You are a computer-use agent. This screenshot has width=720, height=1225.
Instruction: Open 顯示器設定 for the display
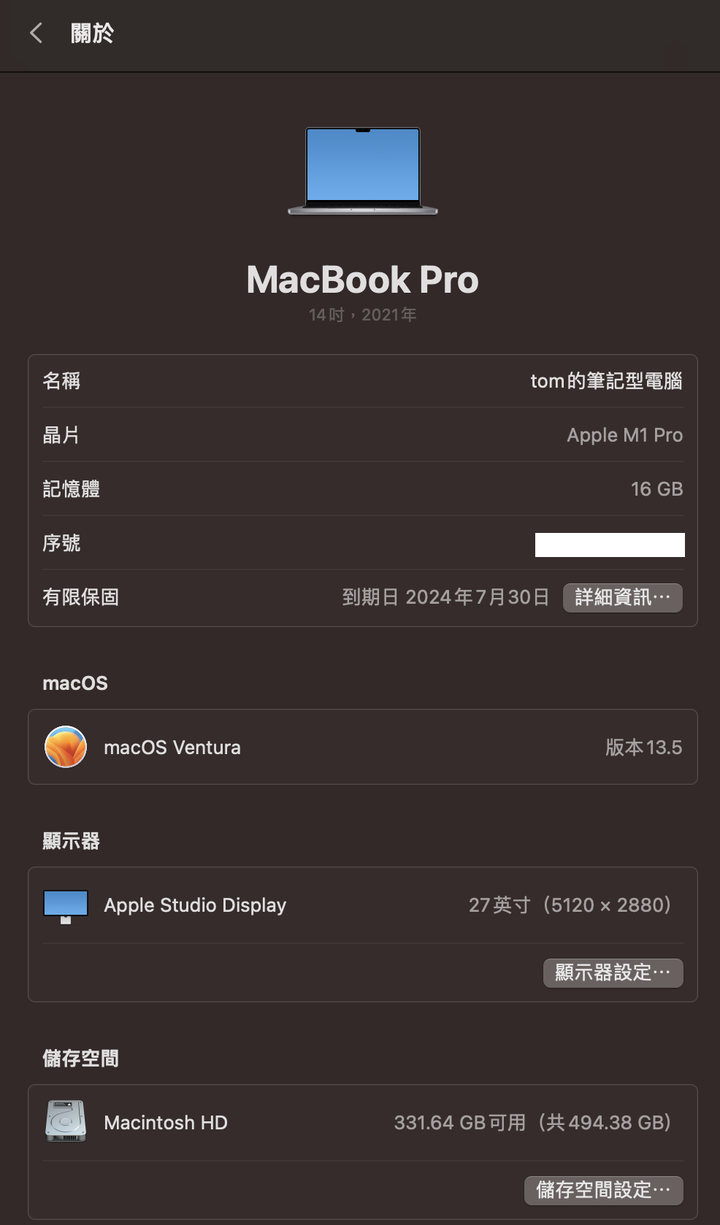[x=613, y=973]
